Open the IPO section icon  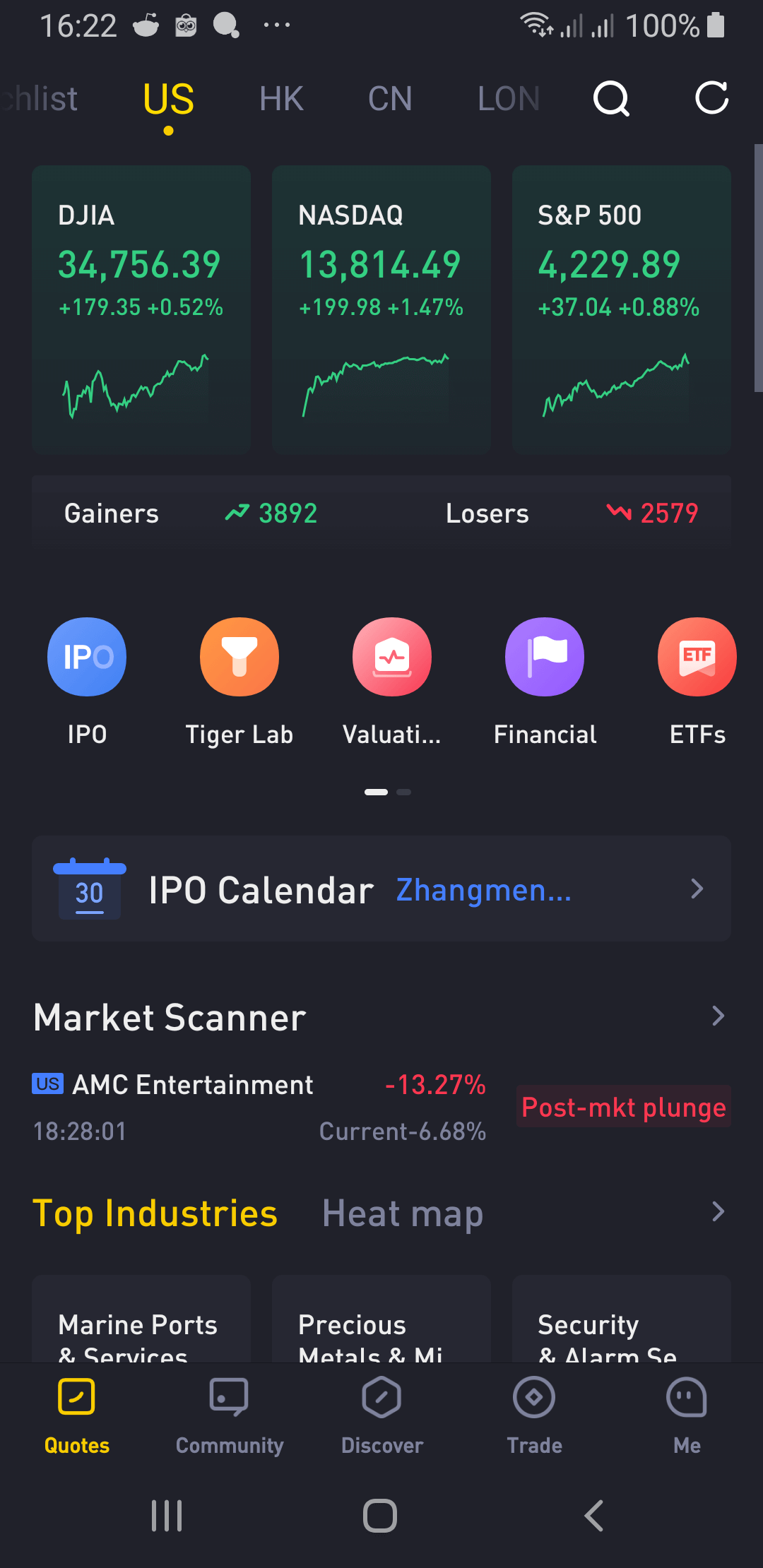(86, 656)
